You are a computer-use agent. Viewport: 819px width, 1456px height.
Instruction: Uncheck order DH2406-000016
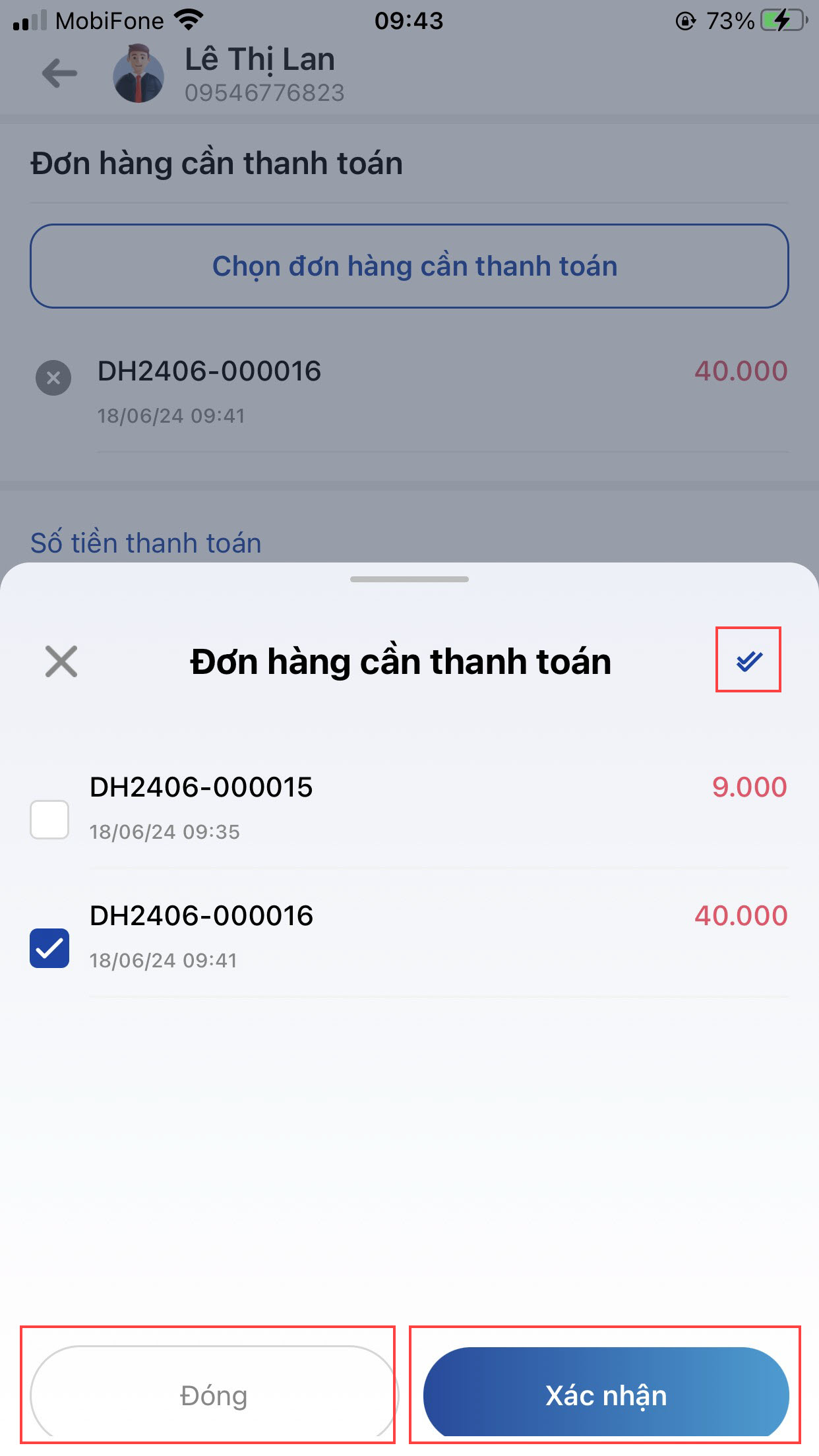point(49,948)
